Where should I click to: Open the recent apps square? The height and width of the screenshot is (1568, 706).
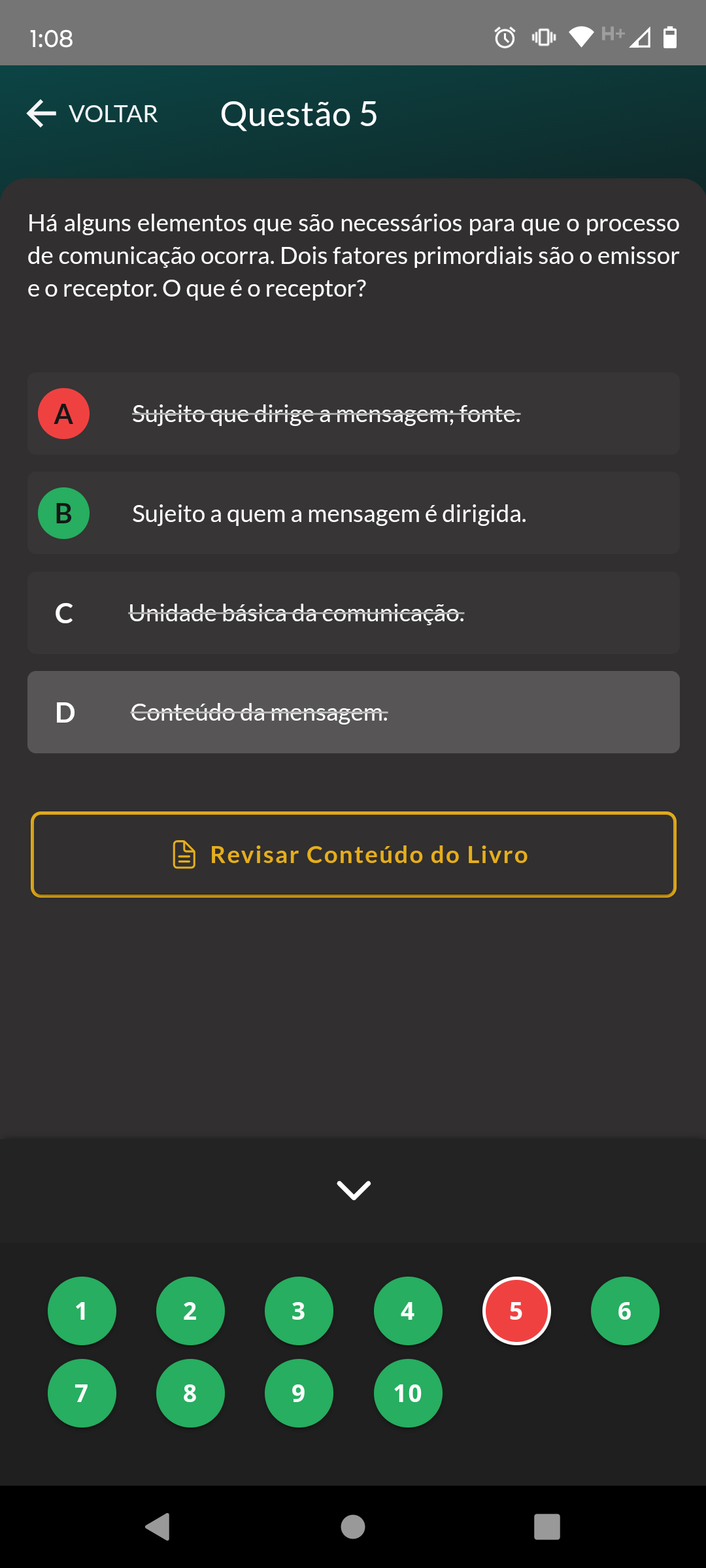[547, 1527]
